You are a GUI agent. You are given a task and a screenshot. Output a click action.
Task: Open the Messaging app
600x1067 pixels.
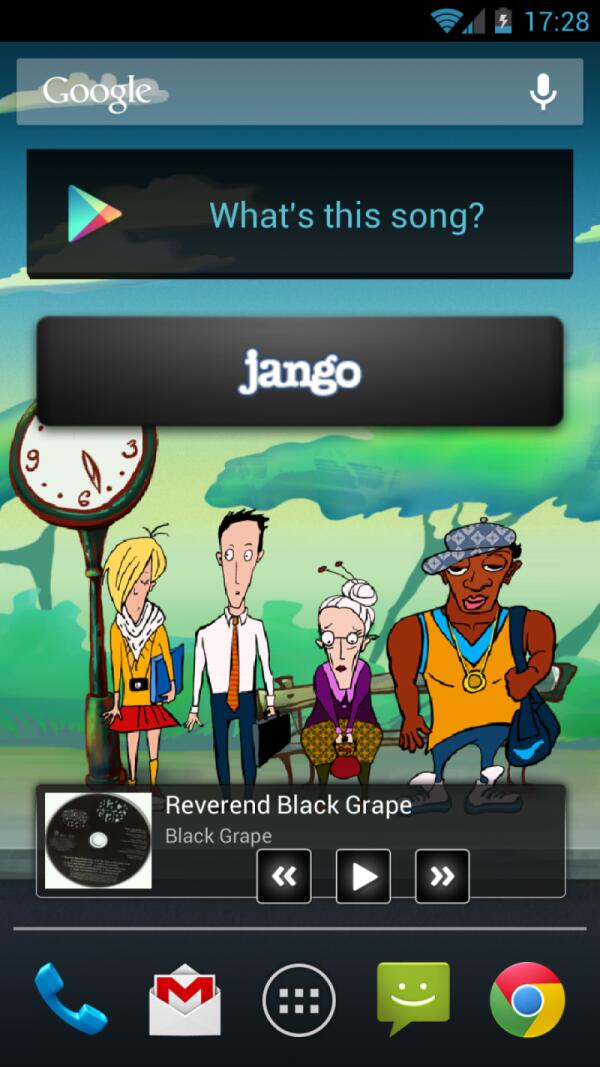click(413, 998)
